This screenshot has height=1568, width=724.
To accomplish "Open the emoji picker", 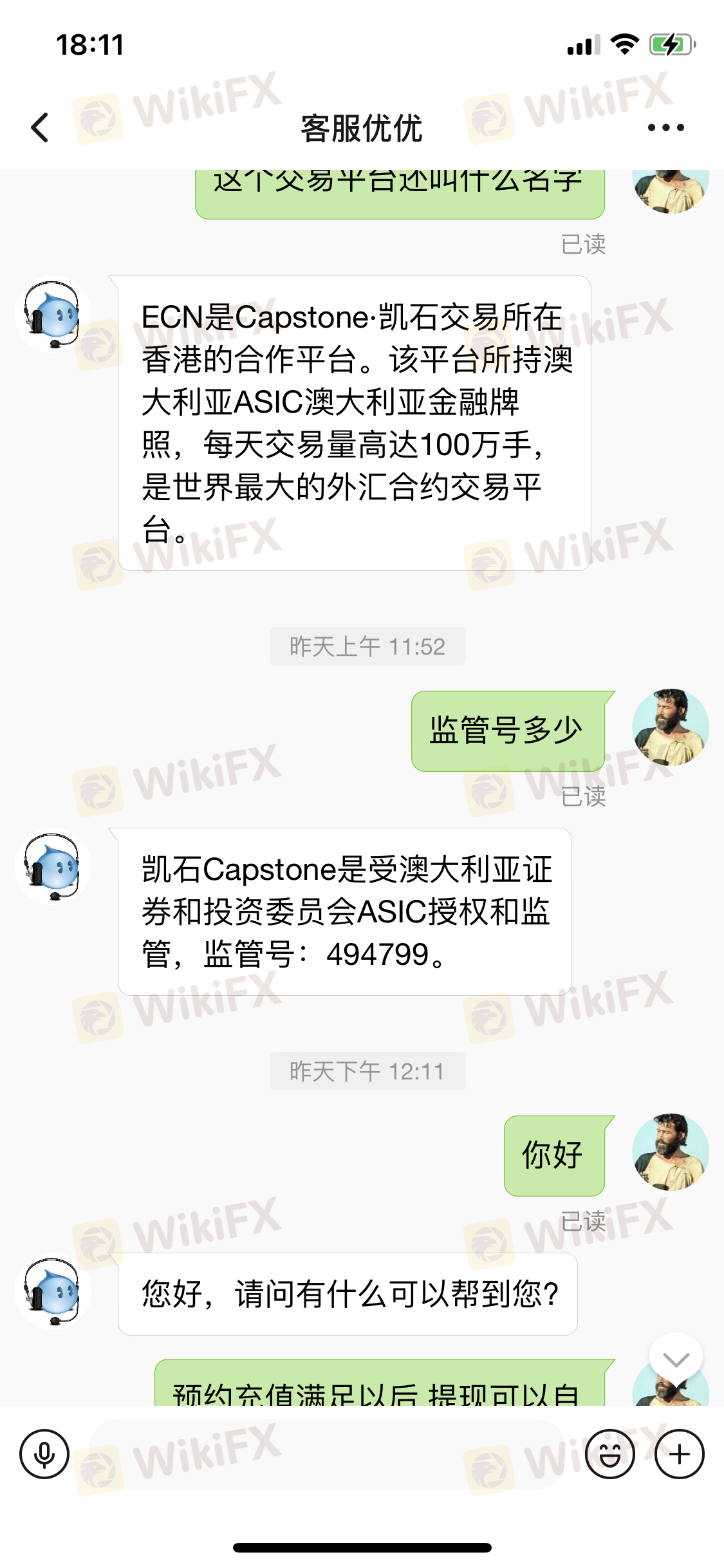I will click(x=609, y=1455).
